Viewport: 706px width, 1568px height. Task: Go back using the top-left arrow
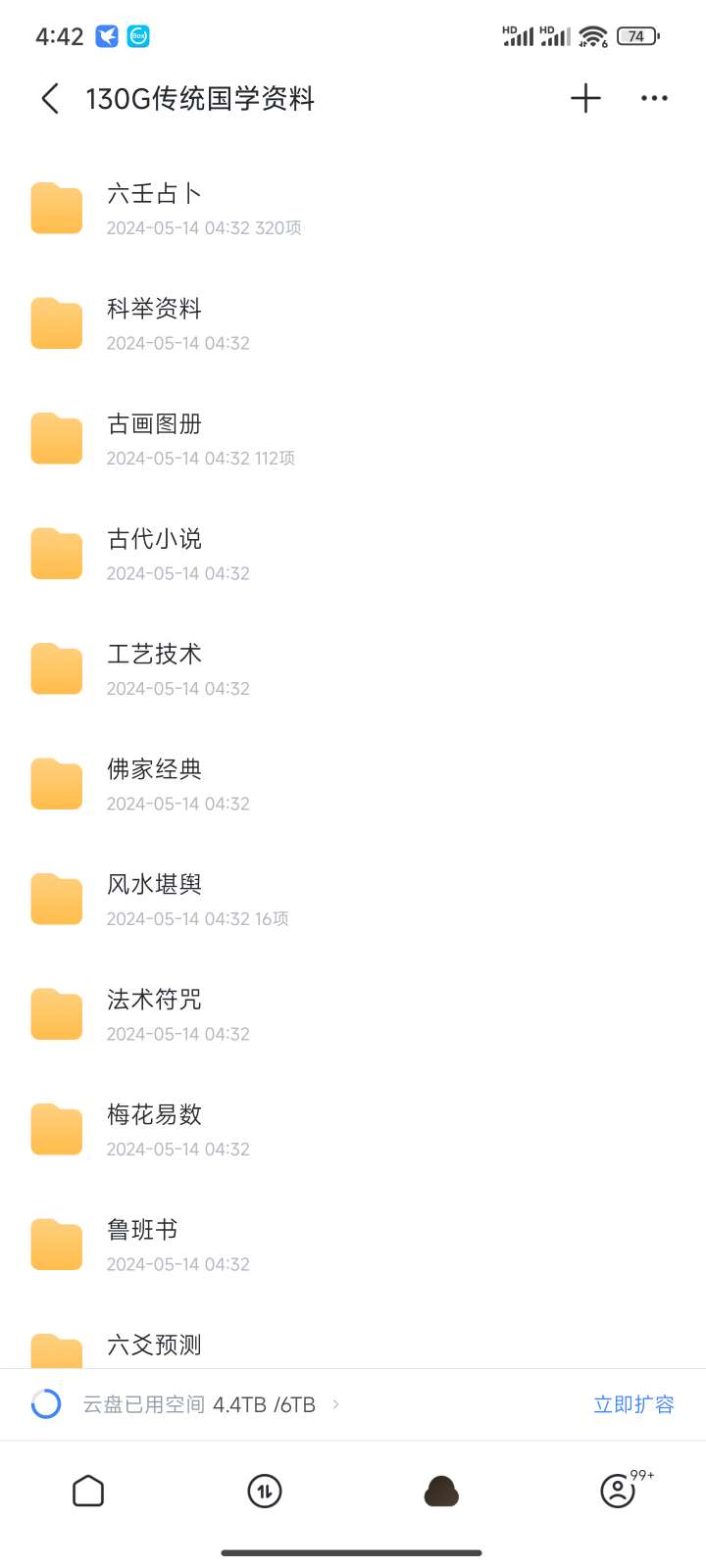51,98
